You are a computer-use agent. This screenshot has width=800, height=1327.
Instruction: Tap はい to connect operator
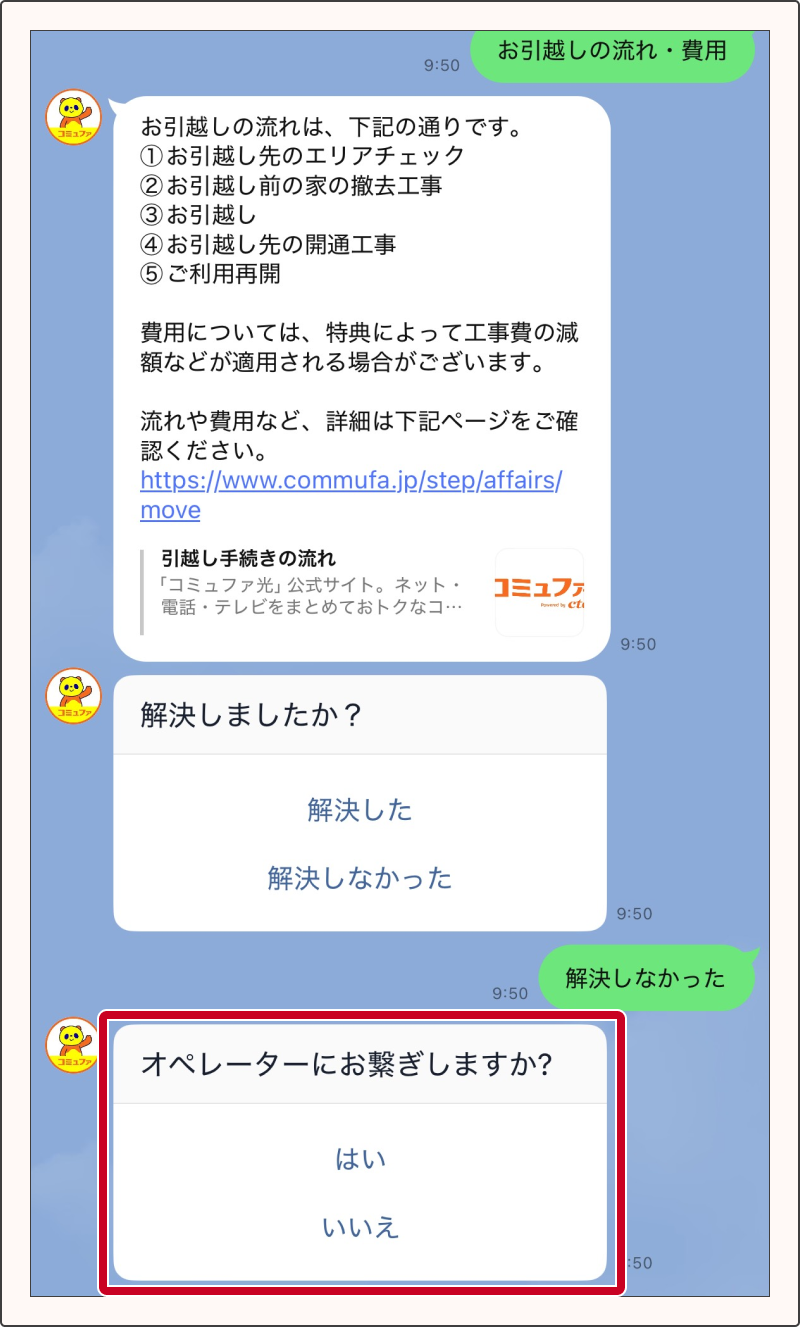[x=360, y=1159]
